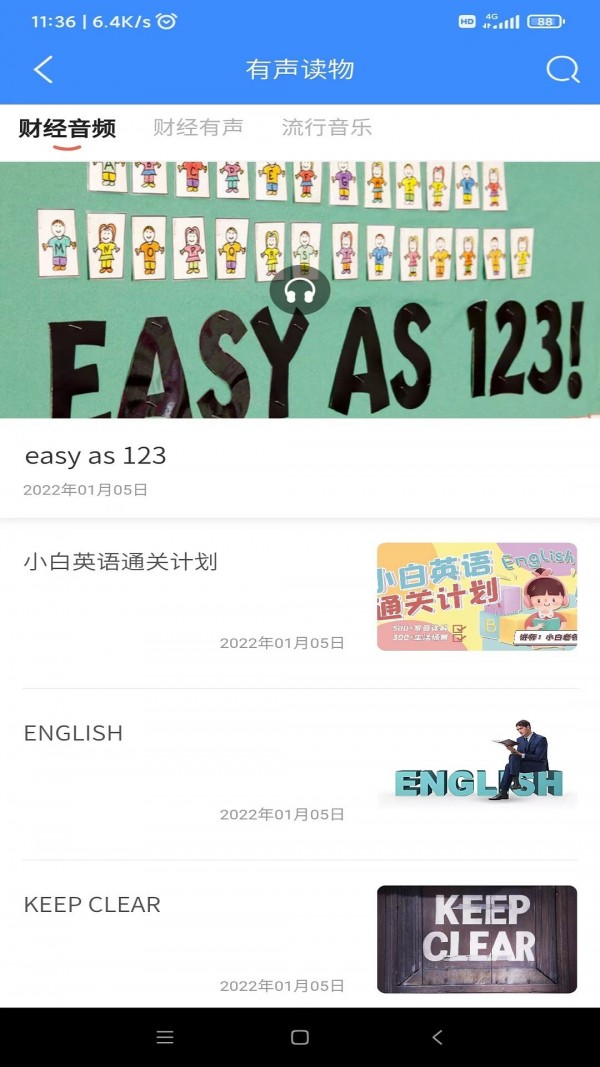Viewport: 600px width, 1067px height.
Task: Open the search icon in the header
Action: coord(562,69)
